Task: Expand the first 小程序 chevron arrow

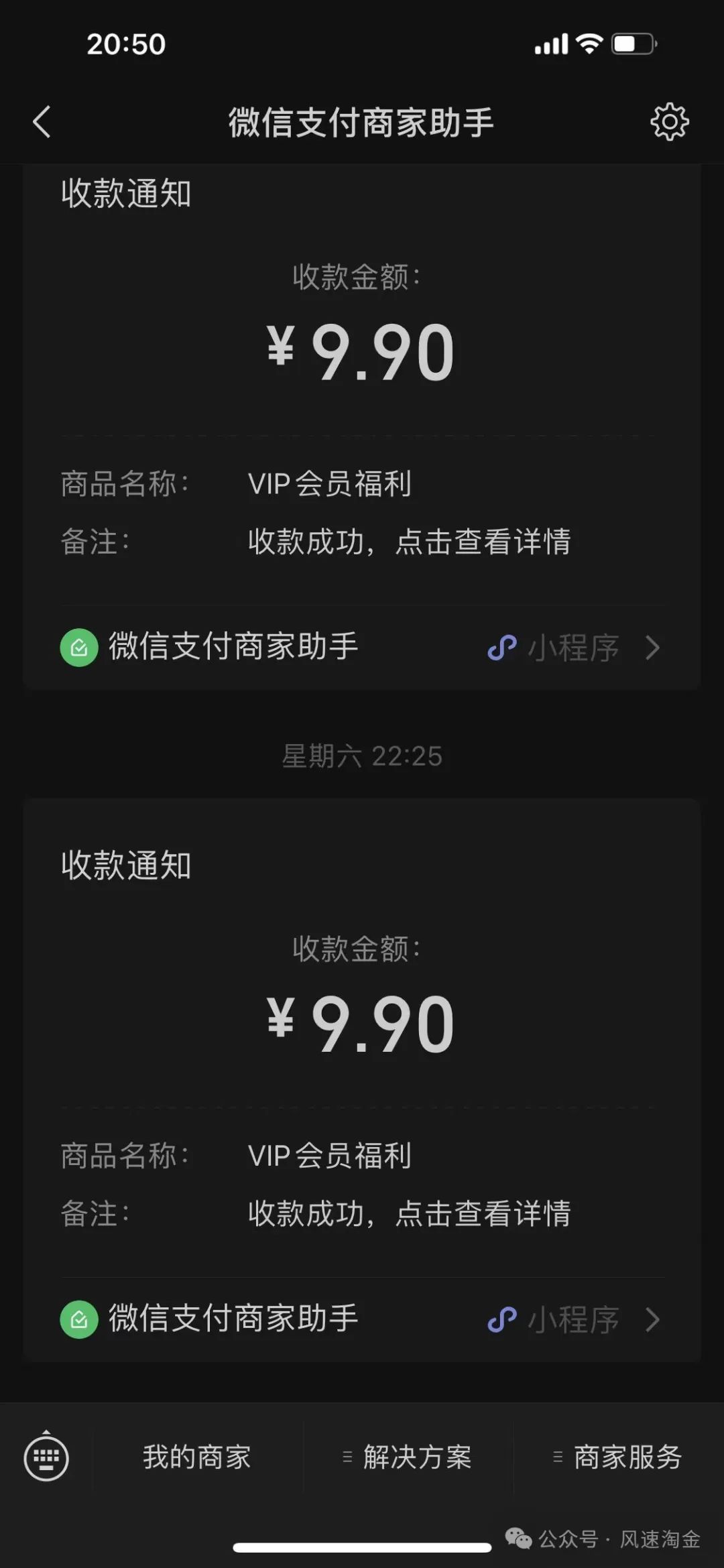Action: click(653, 647)
